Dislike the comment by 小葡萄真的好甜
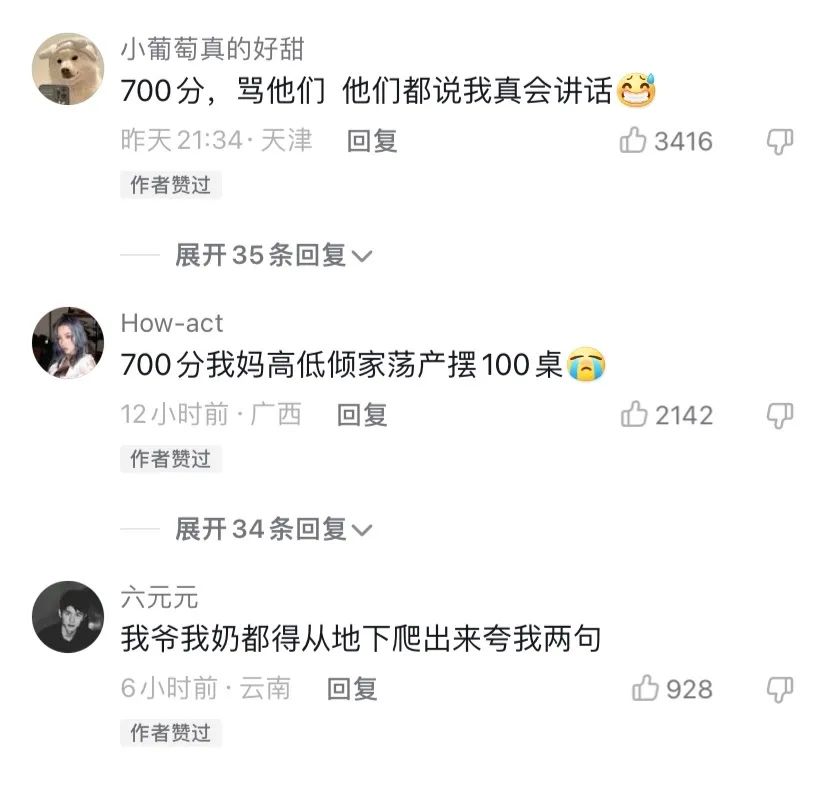 (x=780, y=141)
